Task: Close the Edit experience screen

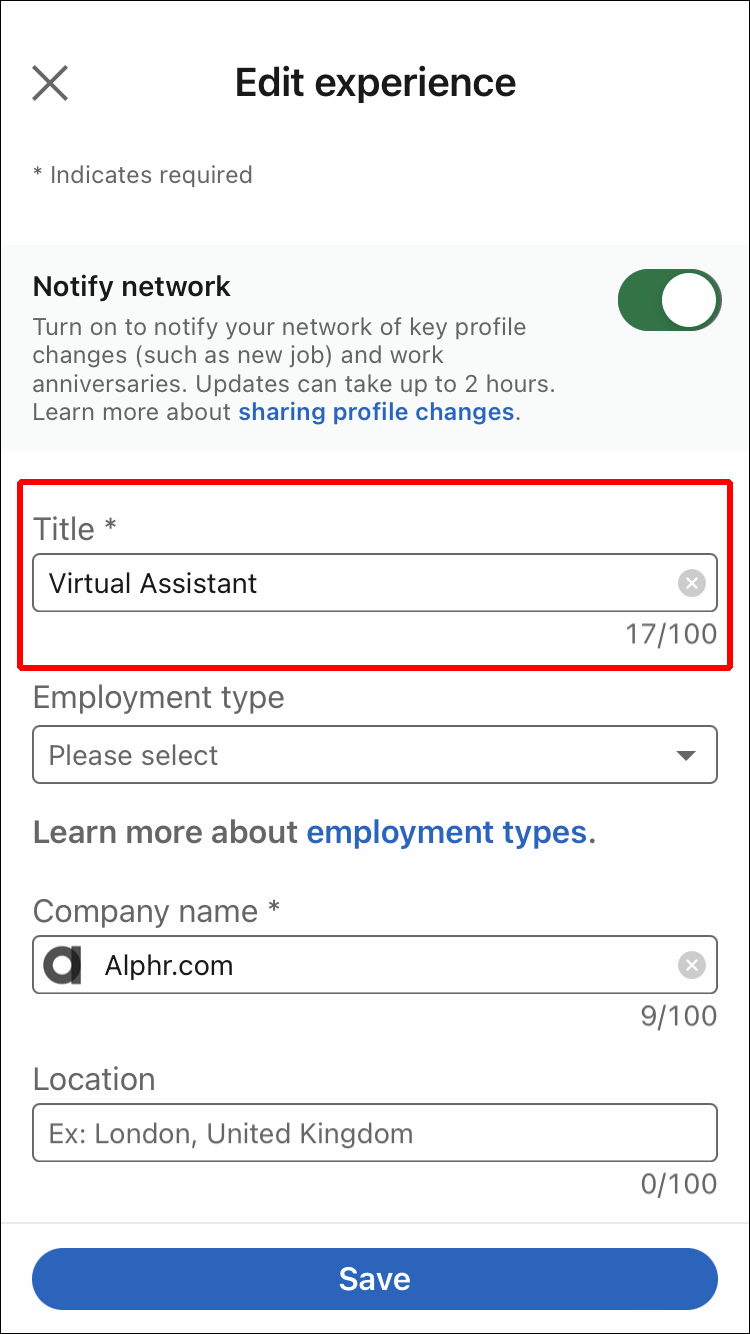Action: click(x=50, y=83)
